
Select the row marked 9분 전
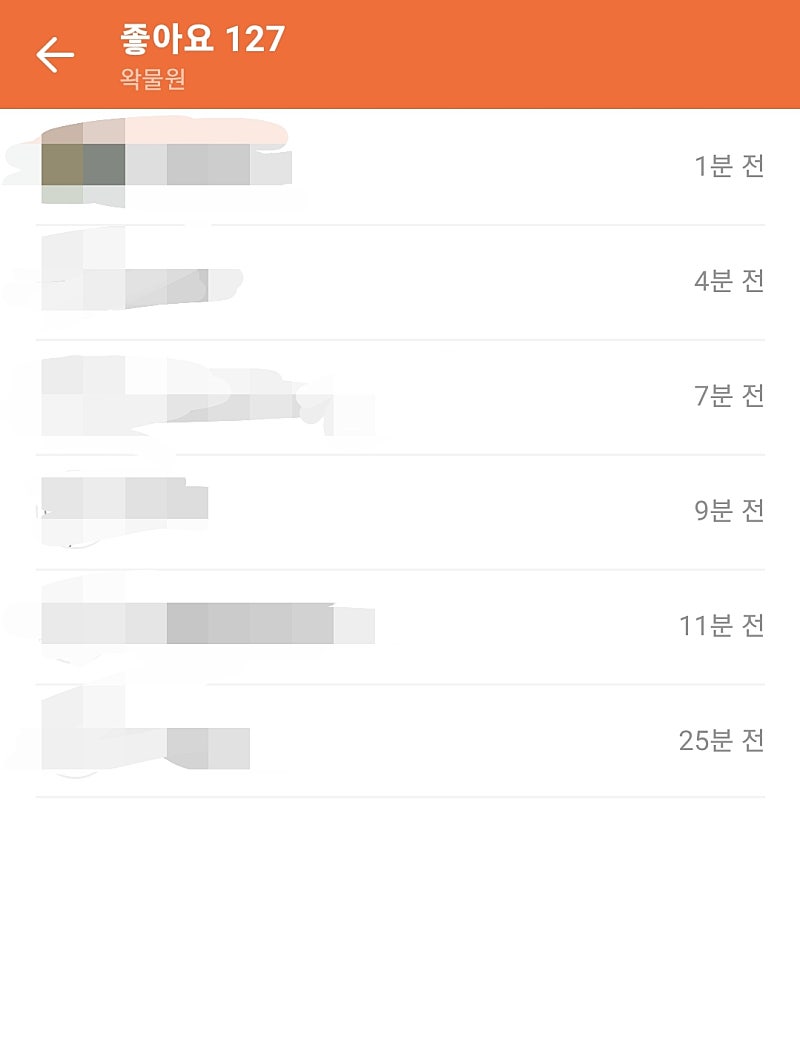point(400,512)
